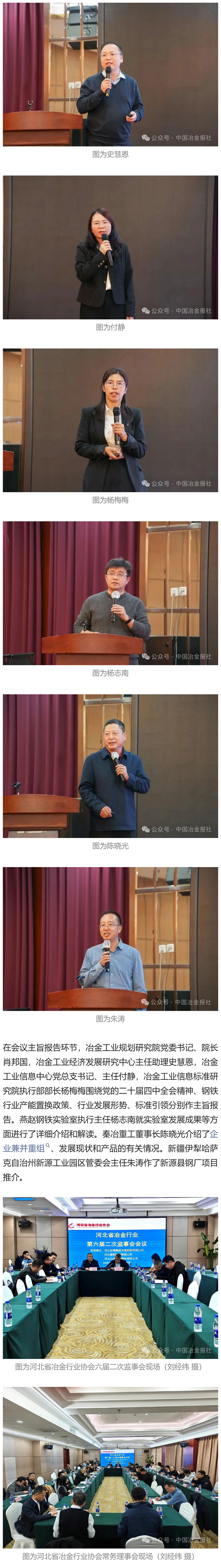This screenshot has width=221, height=1568.
Task: Enlarge the photo captioned 图为杨梅梅
Action: pyautogui.click(x=110, y=420)
